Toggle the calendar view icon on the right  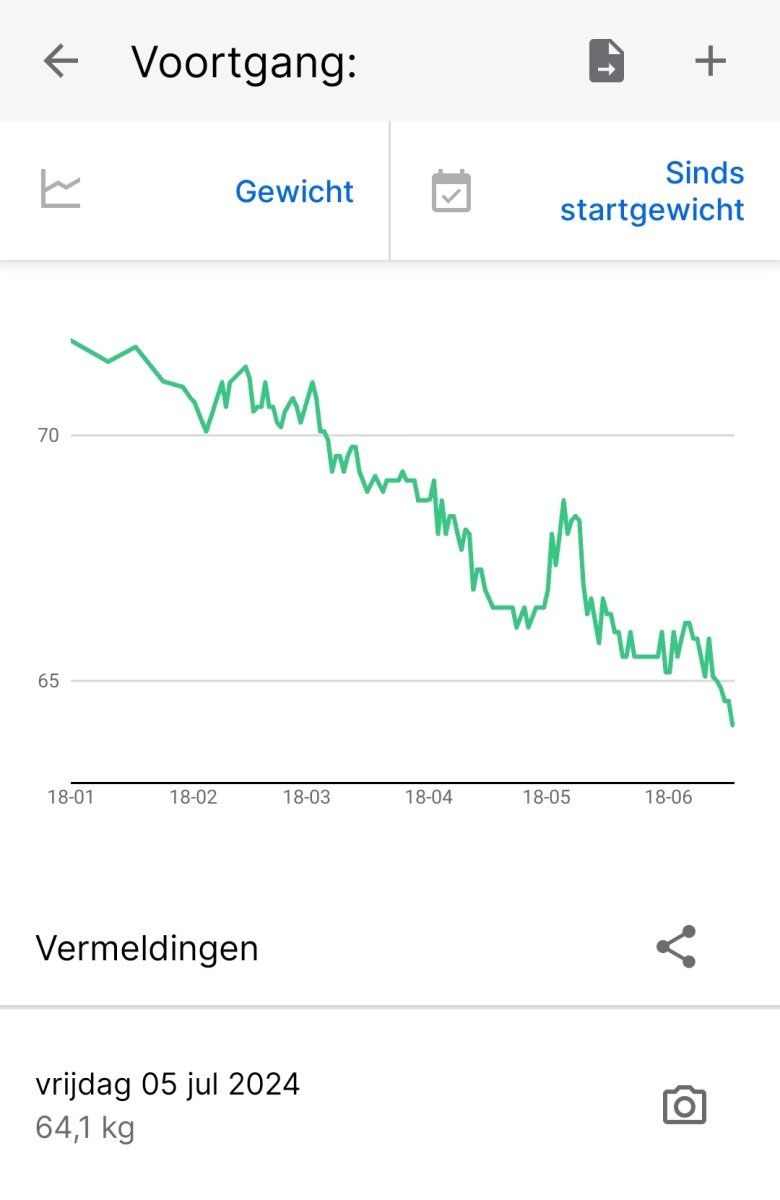click(449, 190)
